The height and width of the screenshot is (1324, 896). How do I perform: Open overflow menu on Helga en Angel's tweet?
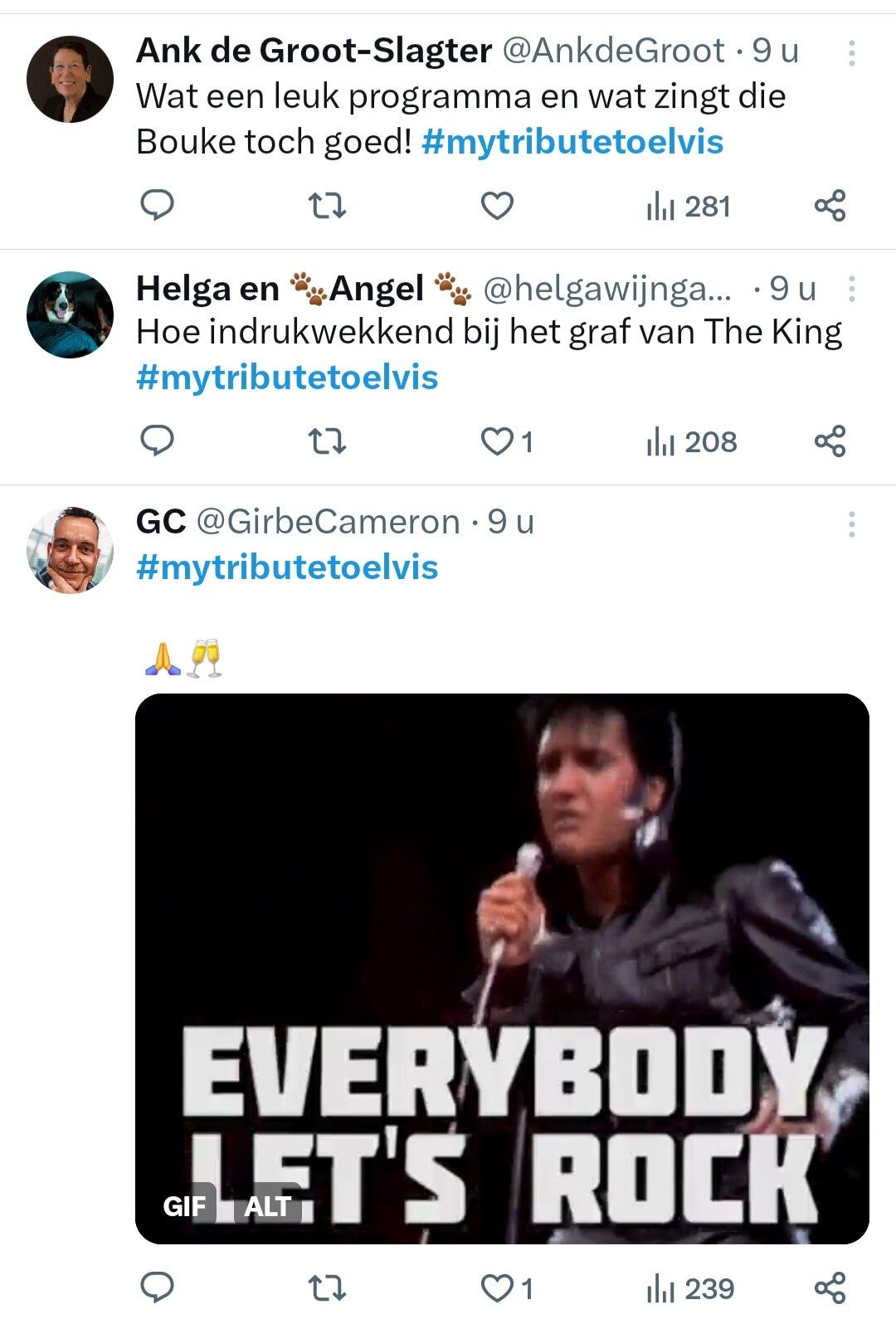point(851,289)
